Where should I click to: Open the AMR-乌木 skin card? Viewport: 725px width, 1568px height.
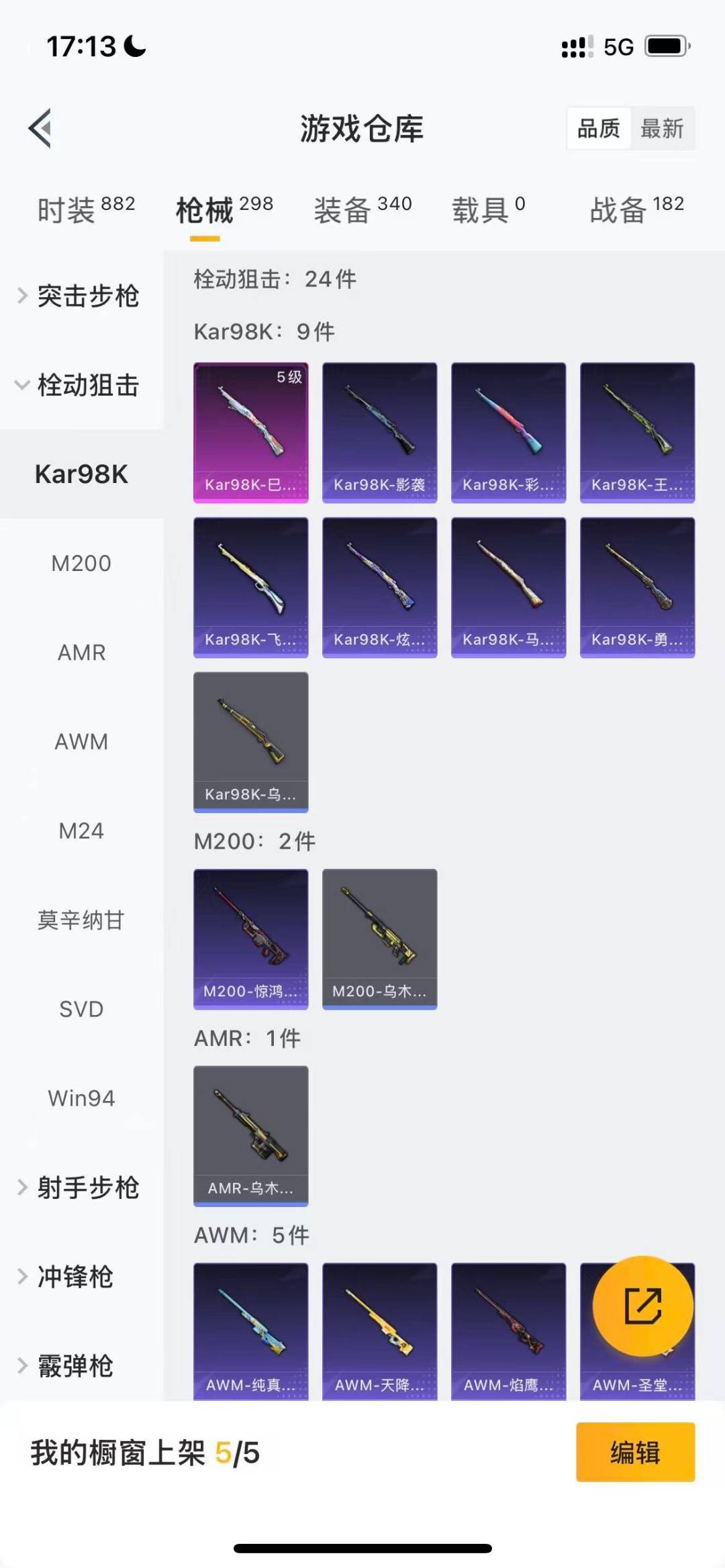[250, 1135]
